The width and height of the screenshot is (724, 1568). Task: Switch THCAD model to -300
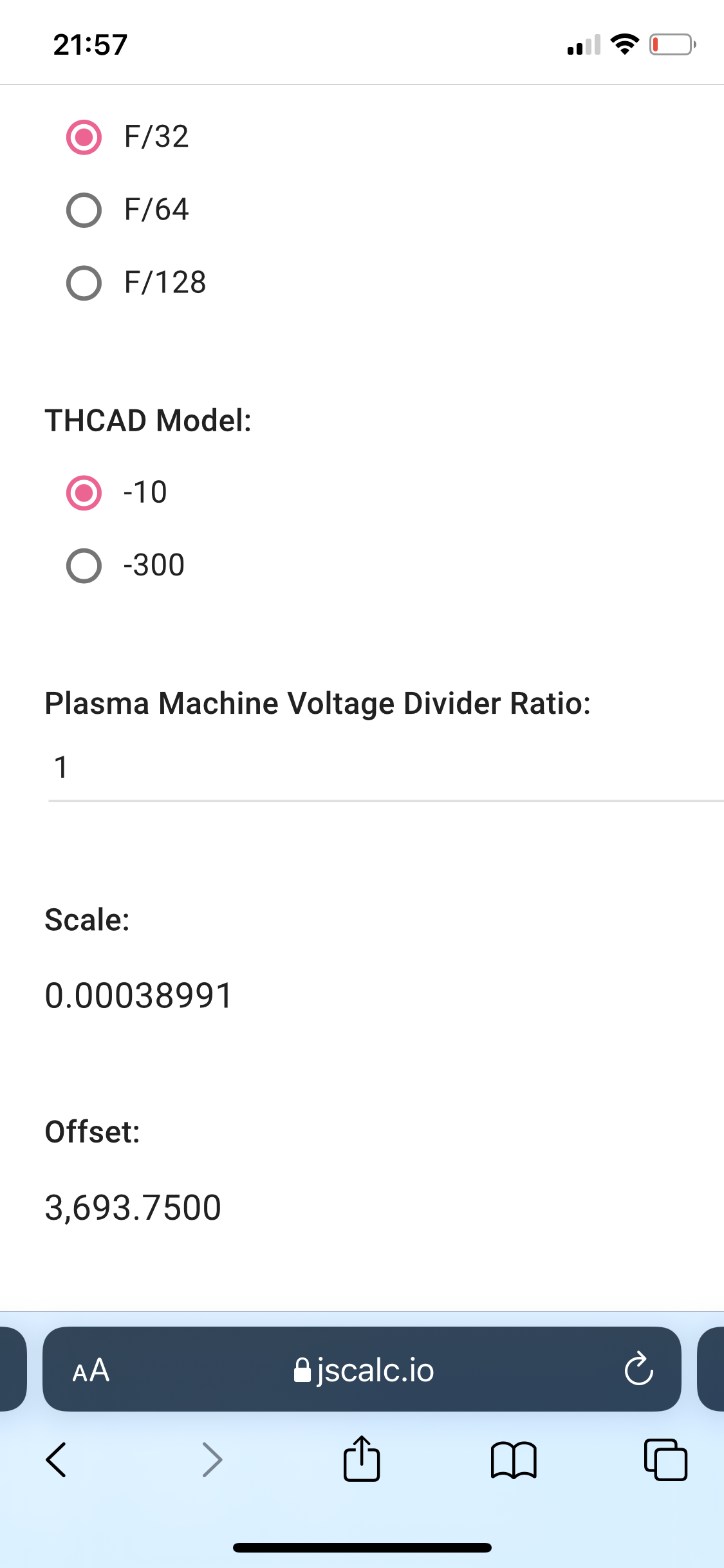point(84,565)
